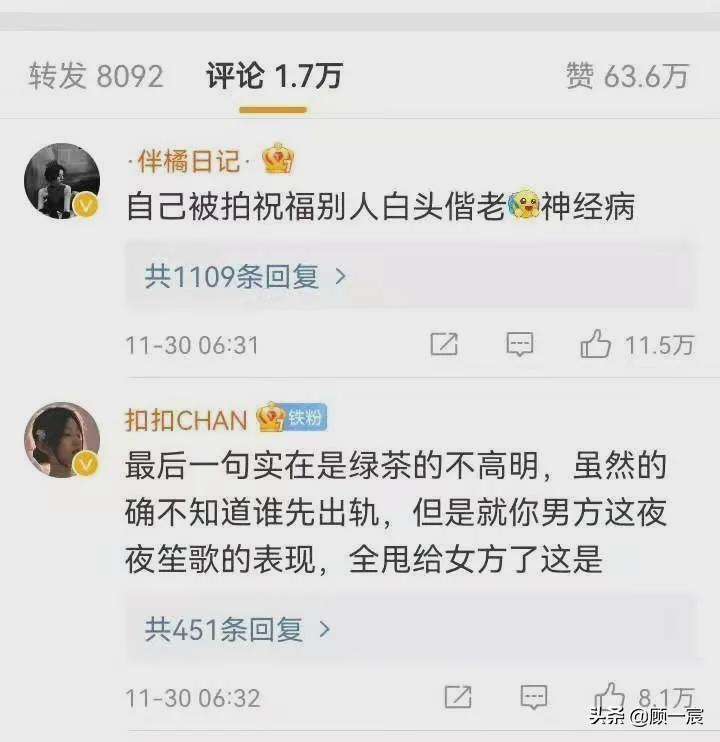Open 扣扣CHAN's profile avatar

tap(62, 441)
